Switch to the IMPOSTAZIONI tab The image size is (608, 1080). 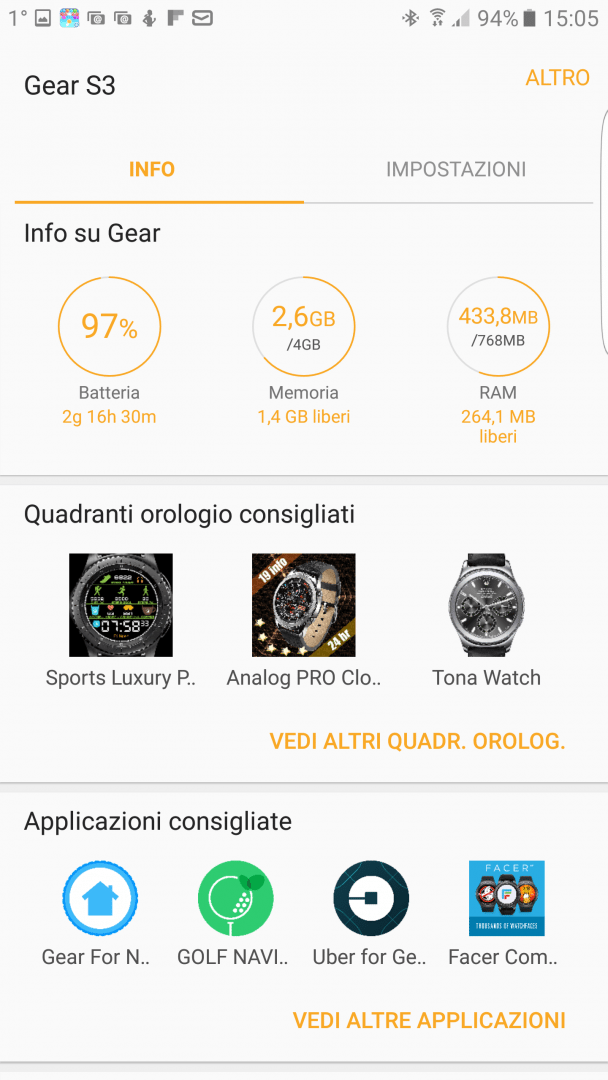tap(456, 169)
